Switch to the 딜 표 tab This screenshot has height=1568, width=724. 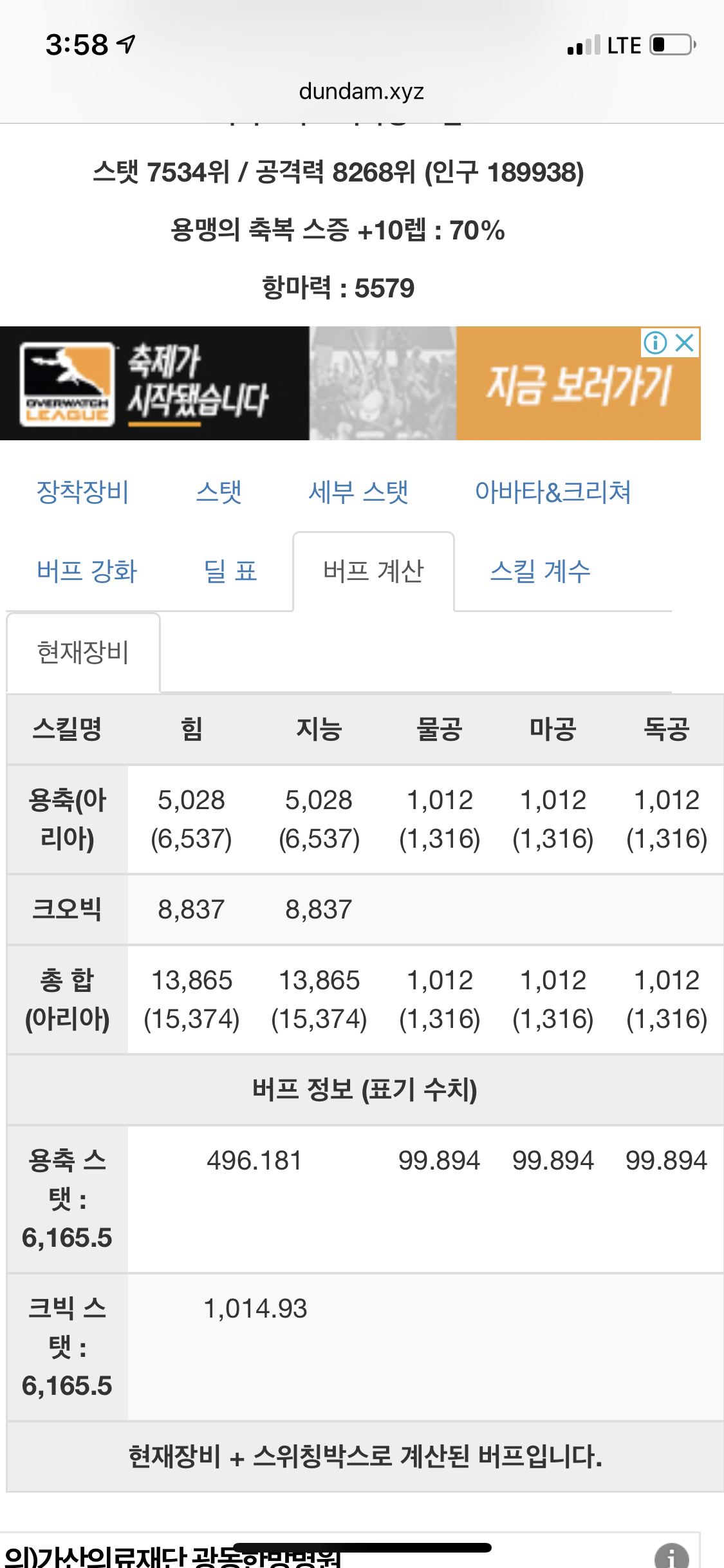click(x=230, y=571)
